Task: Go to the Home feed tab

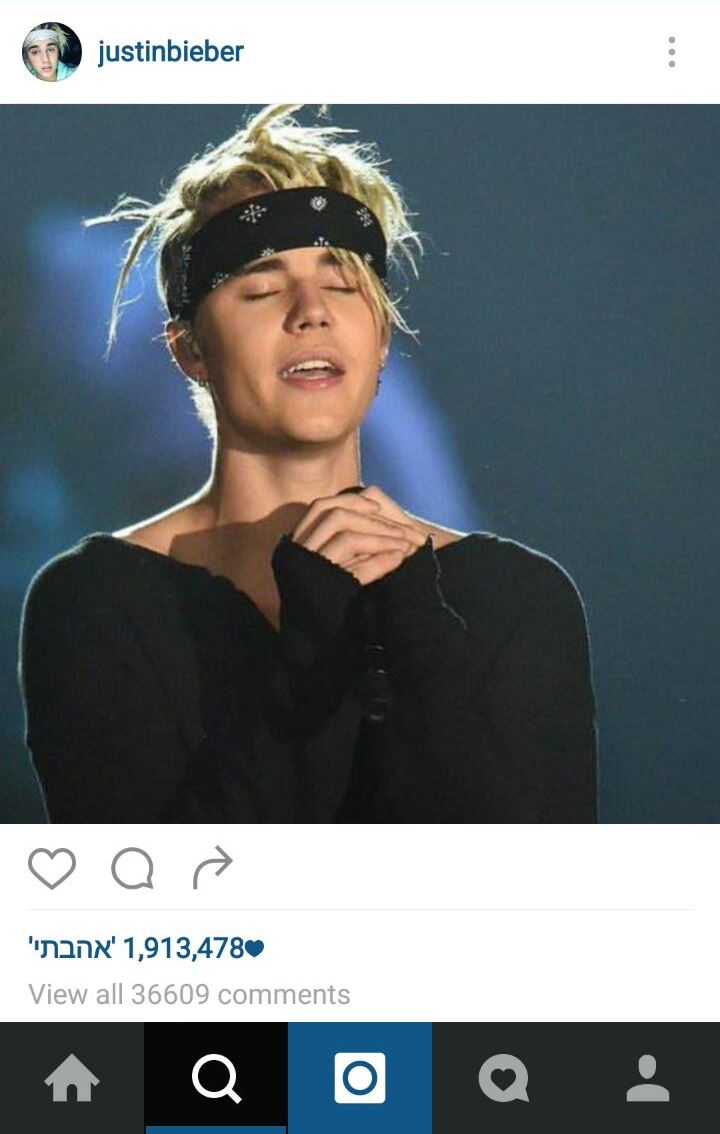Action: (72, 1079)
